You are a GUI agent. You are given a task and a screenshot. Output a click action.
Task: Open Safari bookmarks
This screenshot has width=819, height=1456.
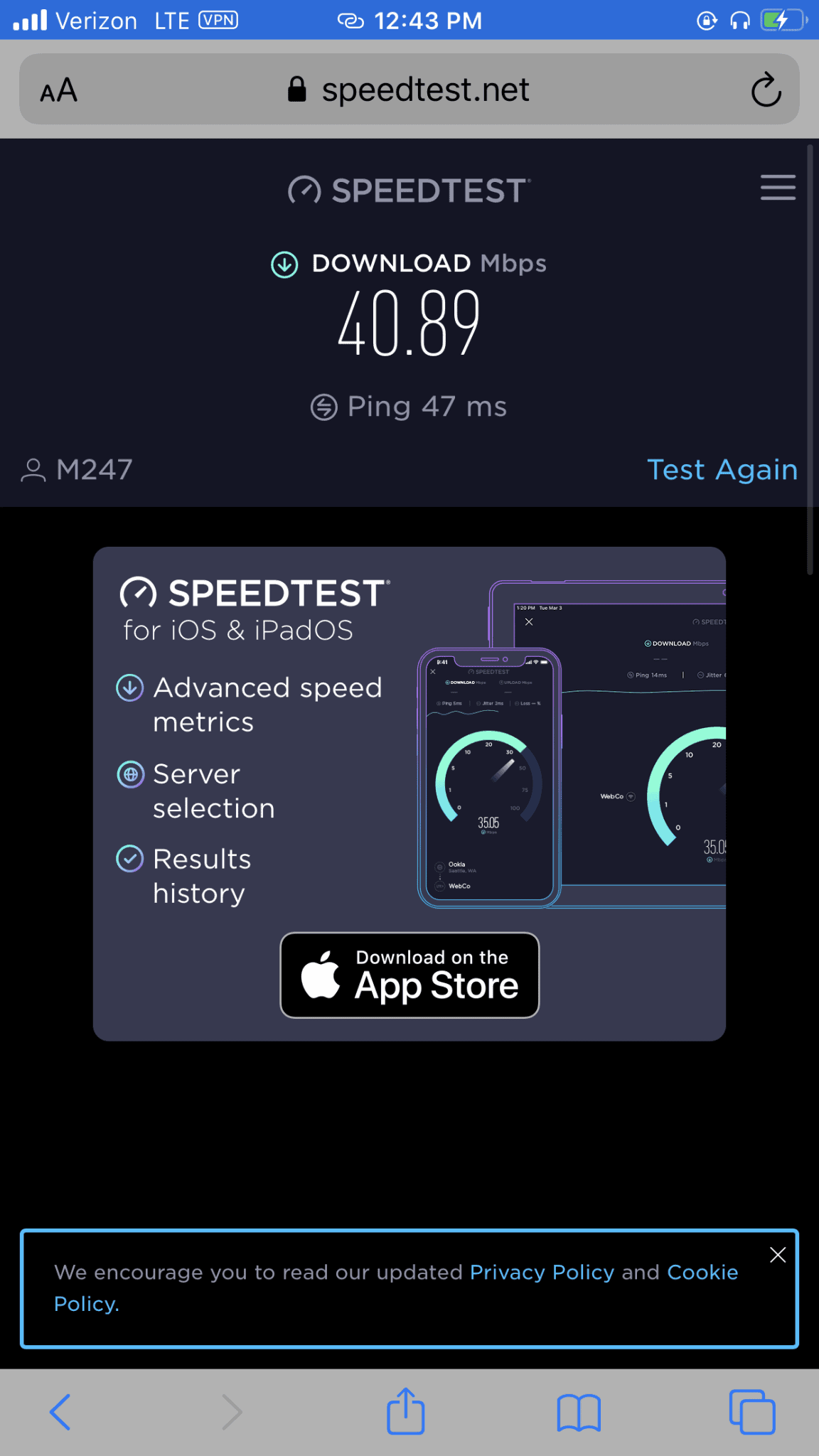coord(579,1411)
